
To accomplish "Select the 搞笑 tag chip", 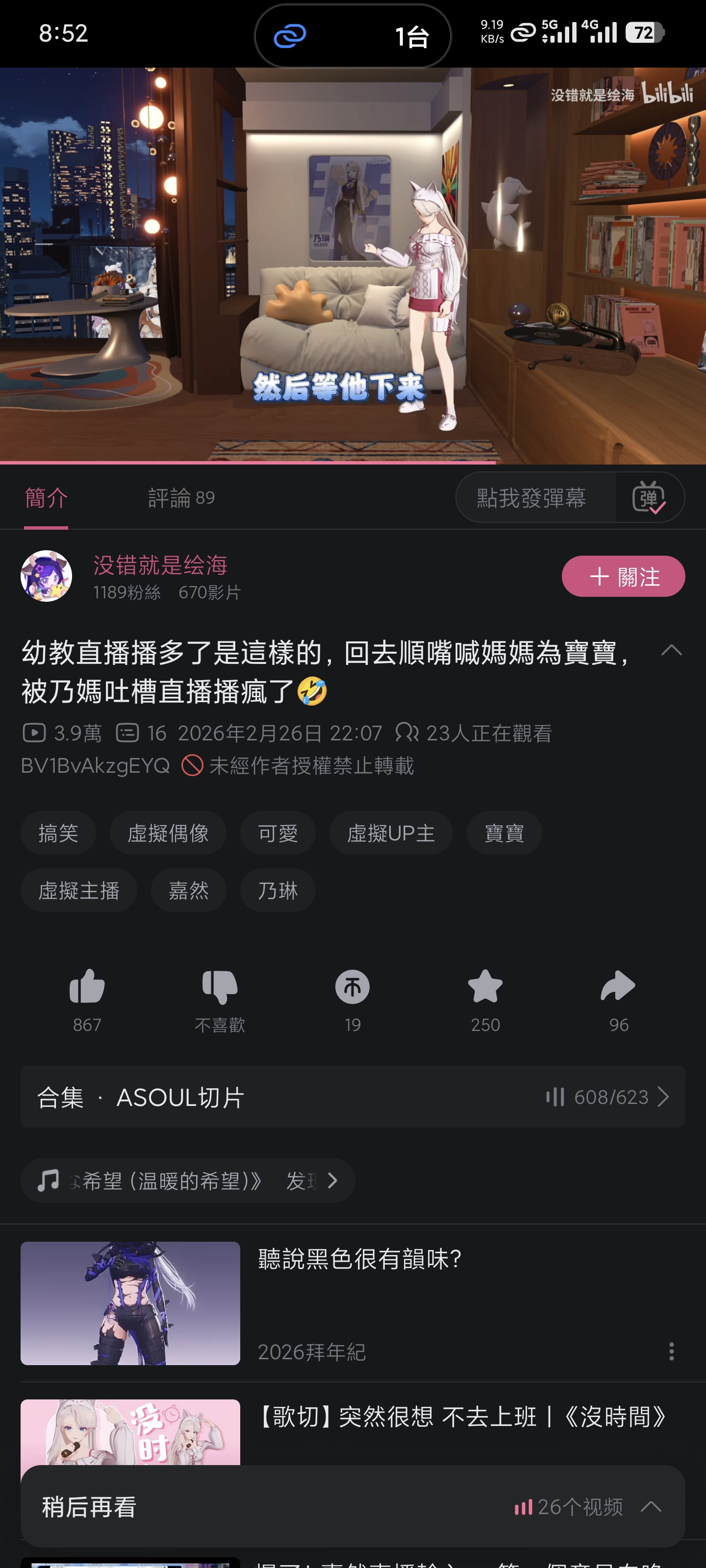I will tap(58, 832).
